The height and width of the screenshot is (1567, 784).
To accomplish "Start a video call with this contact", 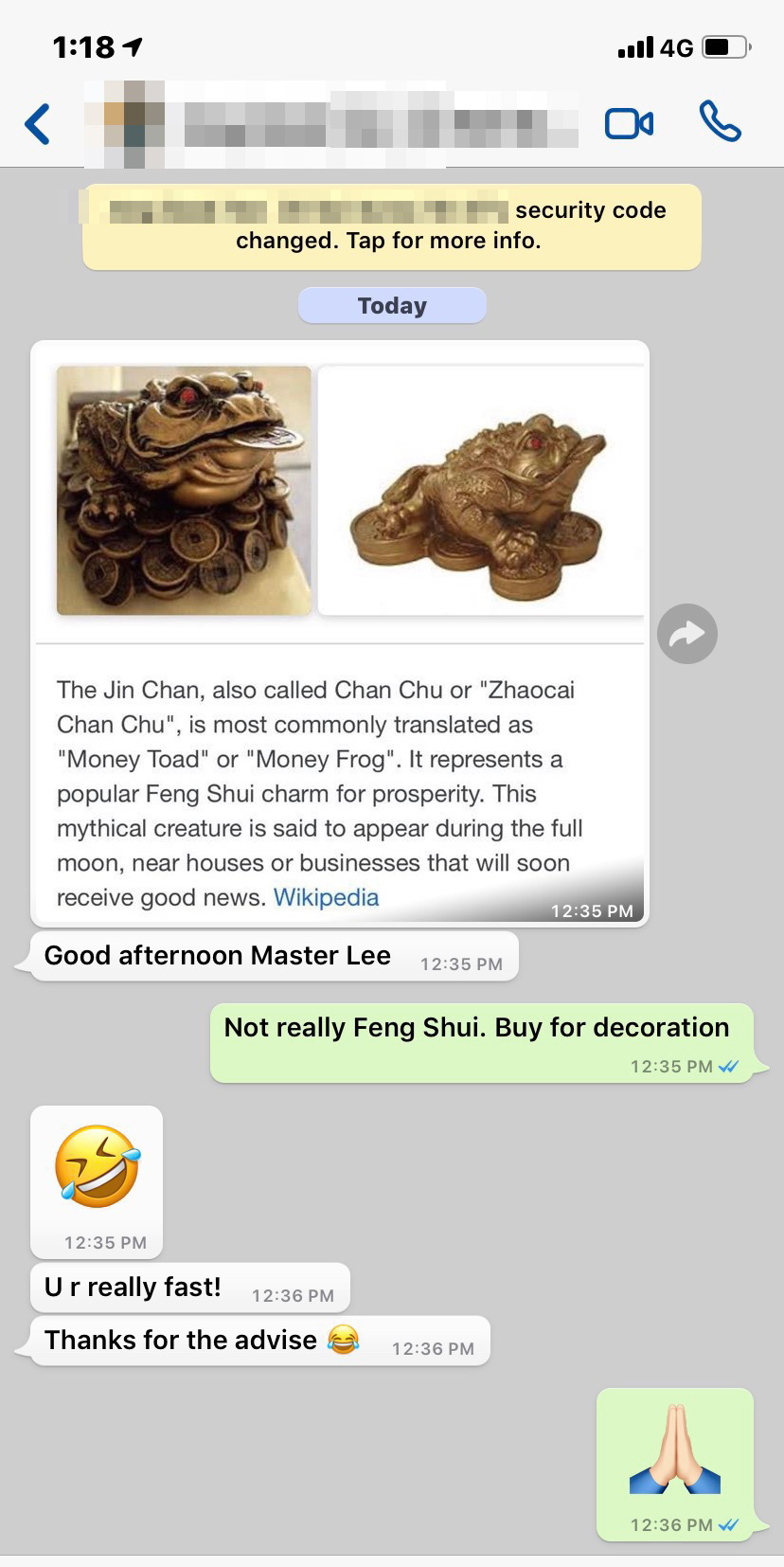I will pyautogui.click(x=629, y=124).
